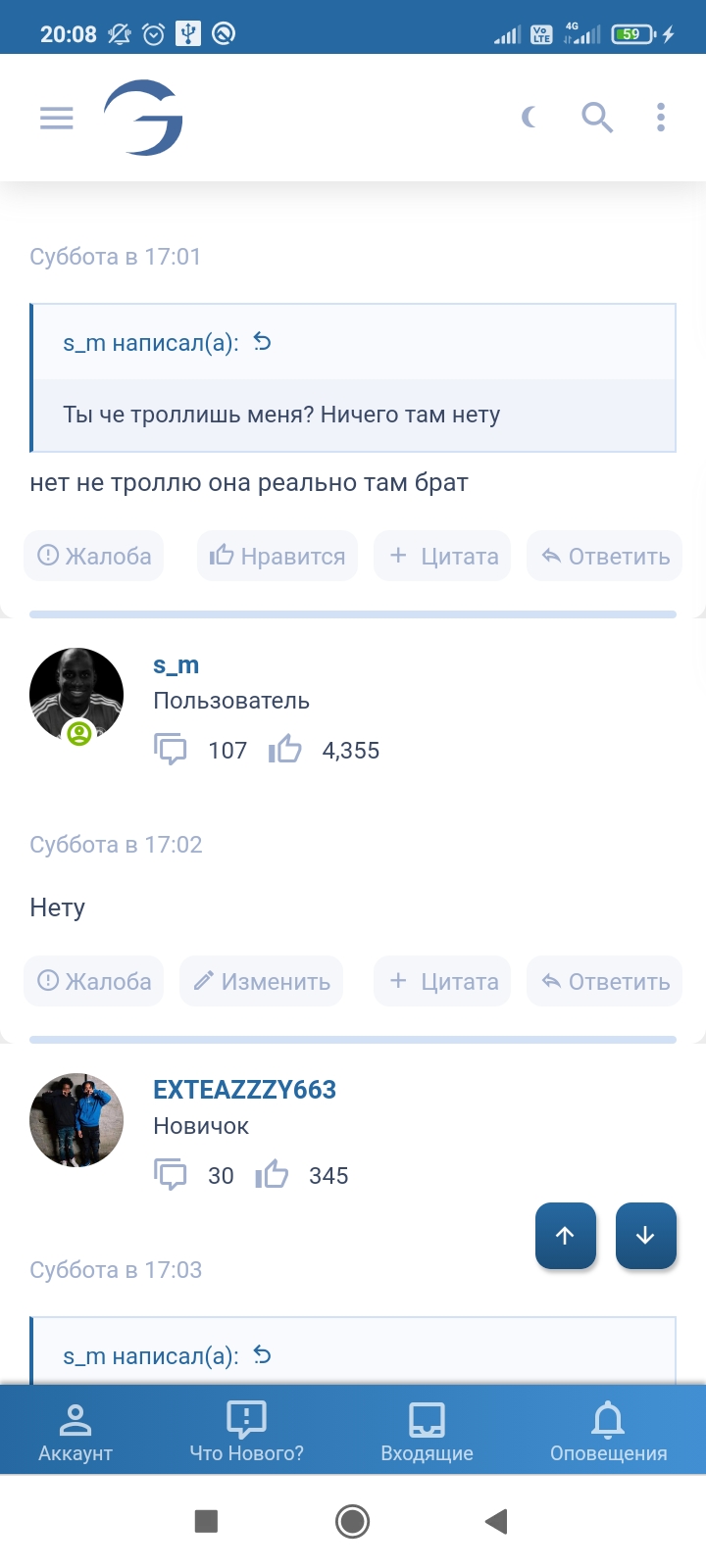Open the hamburger drawer menu
The height and width of the screenshot is (1568, 706).
[56, 119]
